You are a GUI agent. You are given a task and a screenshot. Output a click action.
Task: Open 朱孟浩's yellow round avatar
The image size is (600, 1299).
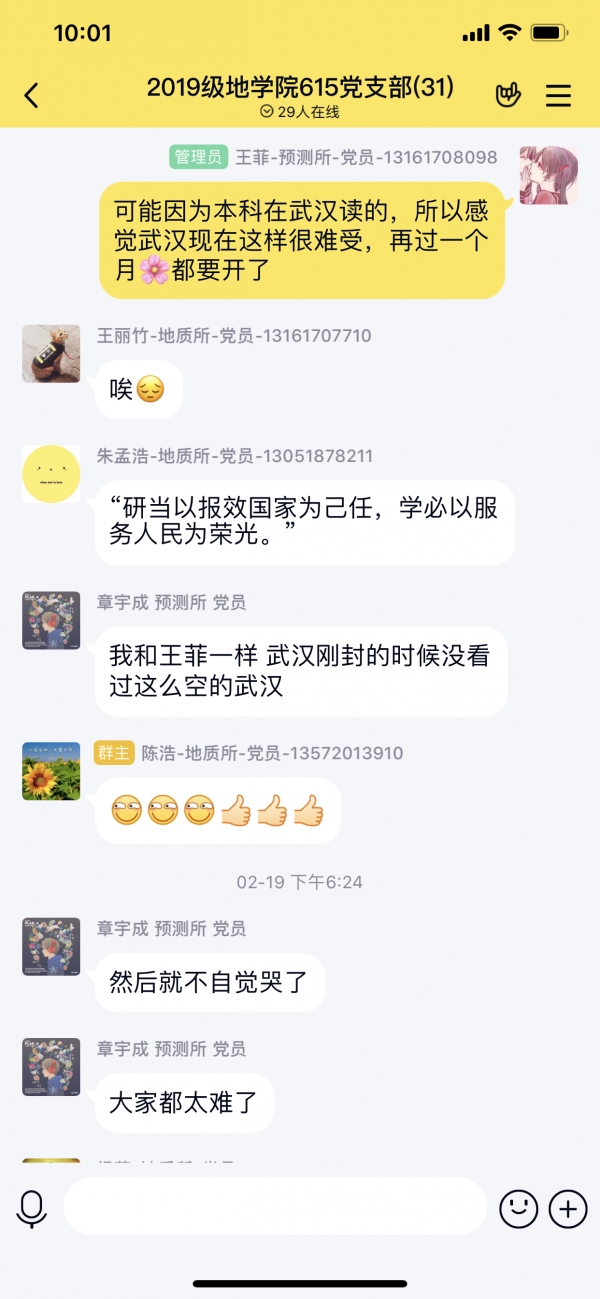click(51, 474)
